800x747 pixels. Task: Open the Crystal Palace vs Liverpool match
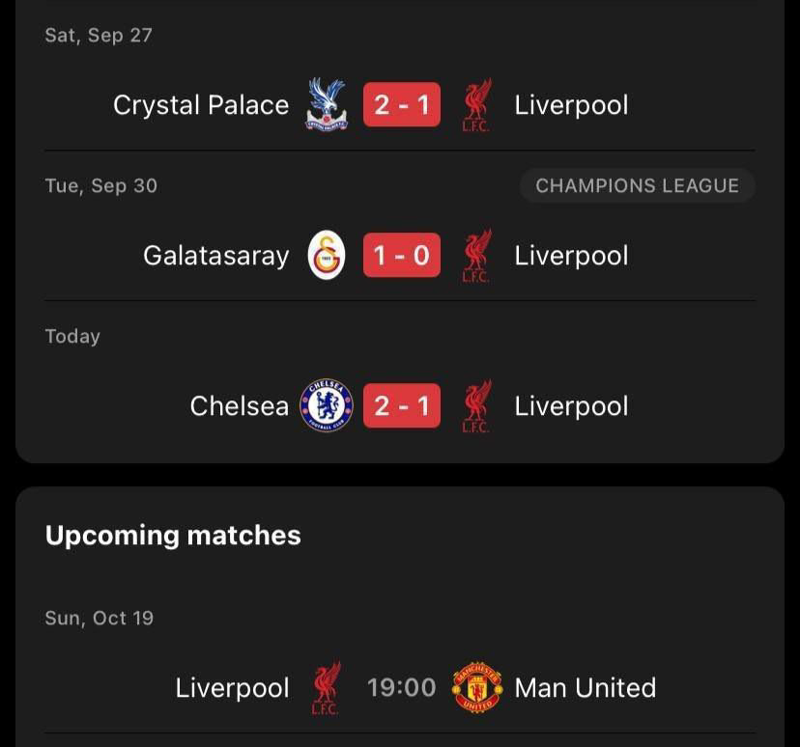[401, 105]
